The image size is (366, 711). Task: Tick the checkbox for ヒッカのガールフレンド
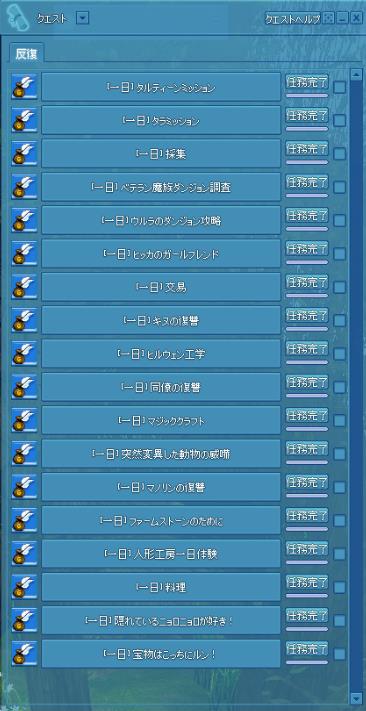pos(340,254)
